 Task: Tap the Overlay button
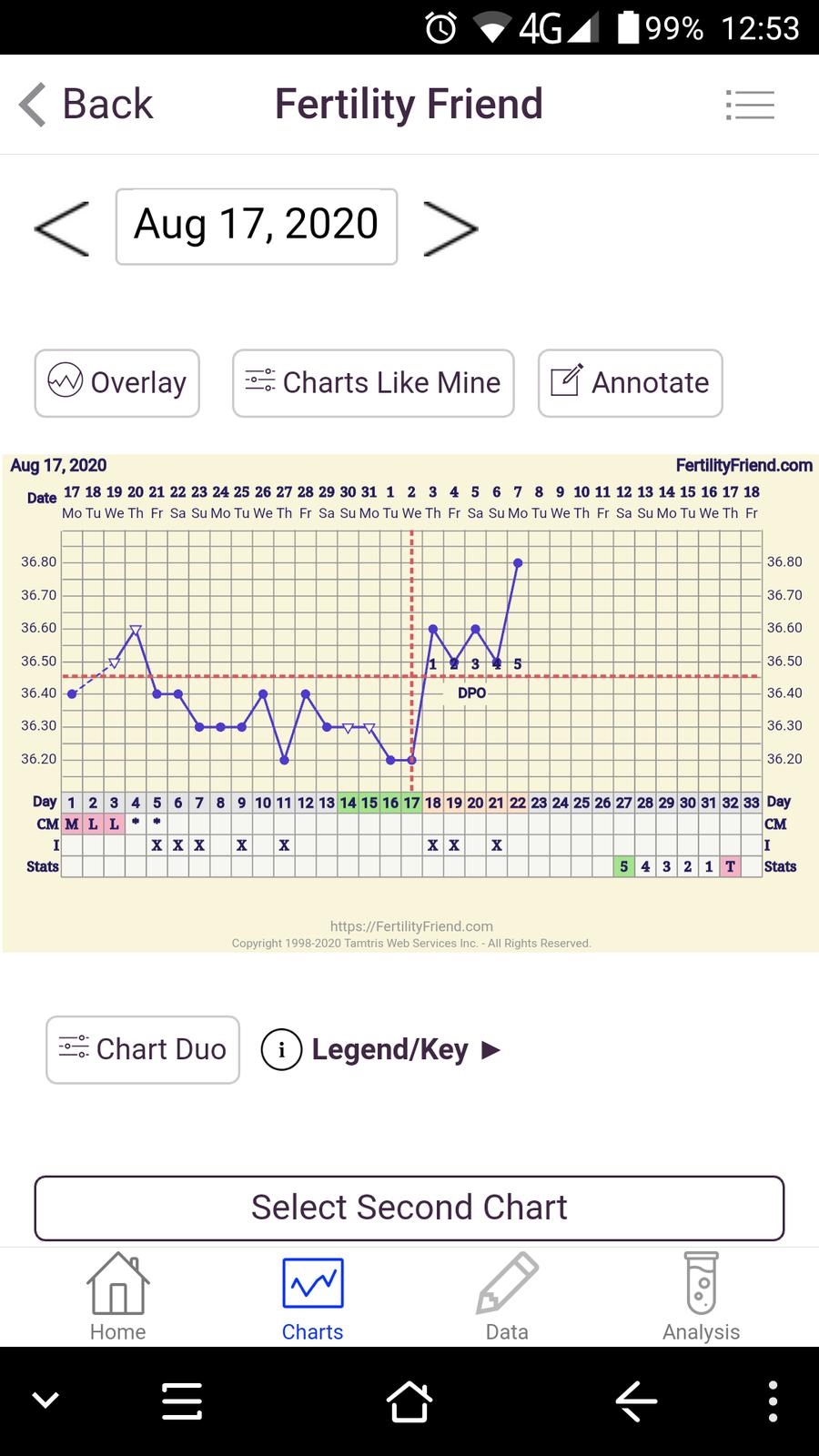click(117, 383)
